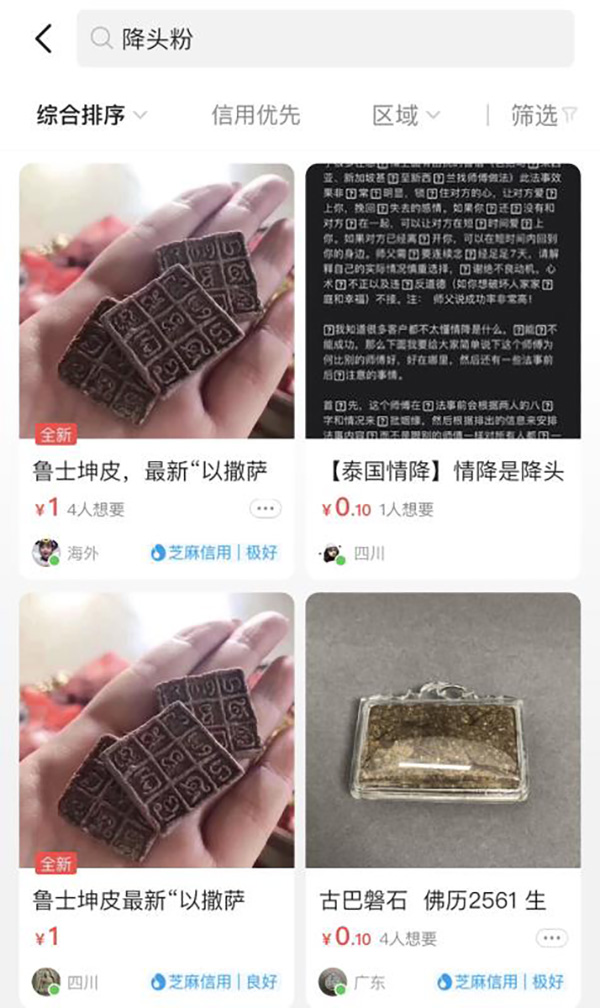Sort results by 信用优先

tap(255, 115)
